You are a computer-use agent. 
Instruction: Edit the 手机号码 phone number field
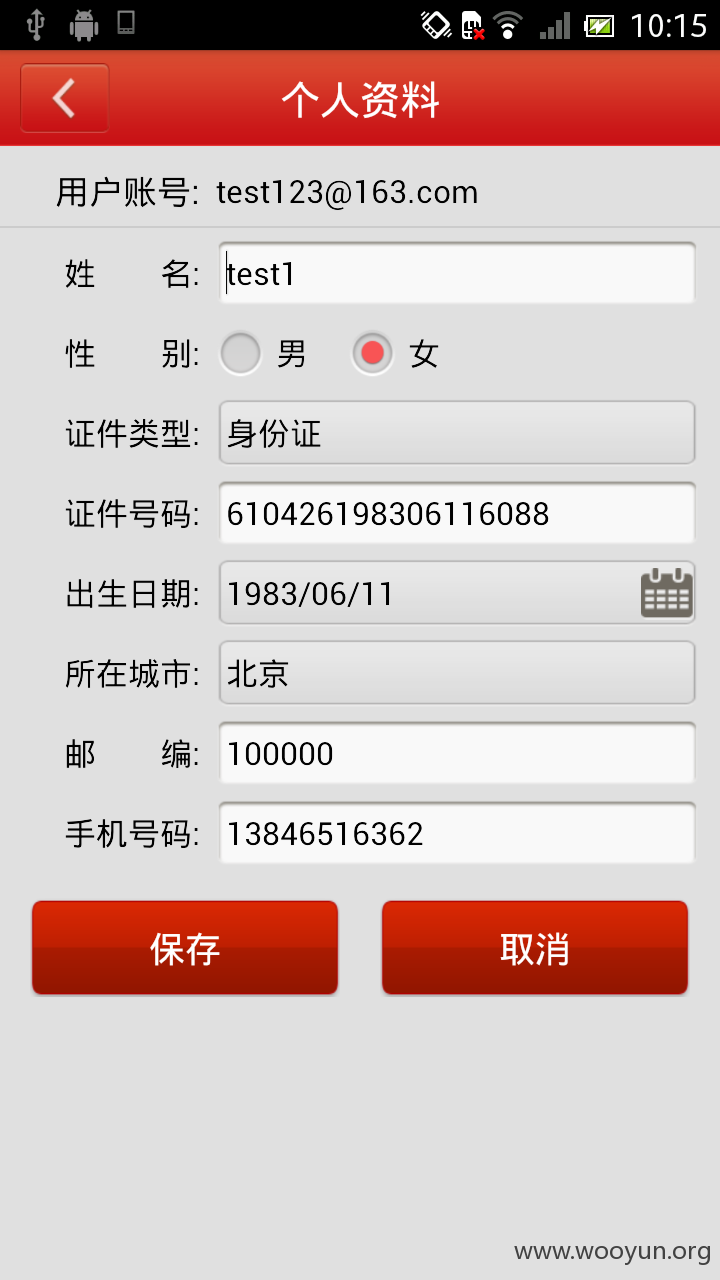tap(457, 833)
